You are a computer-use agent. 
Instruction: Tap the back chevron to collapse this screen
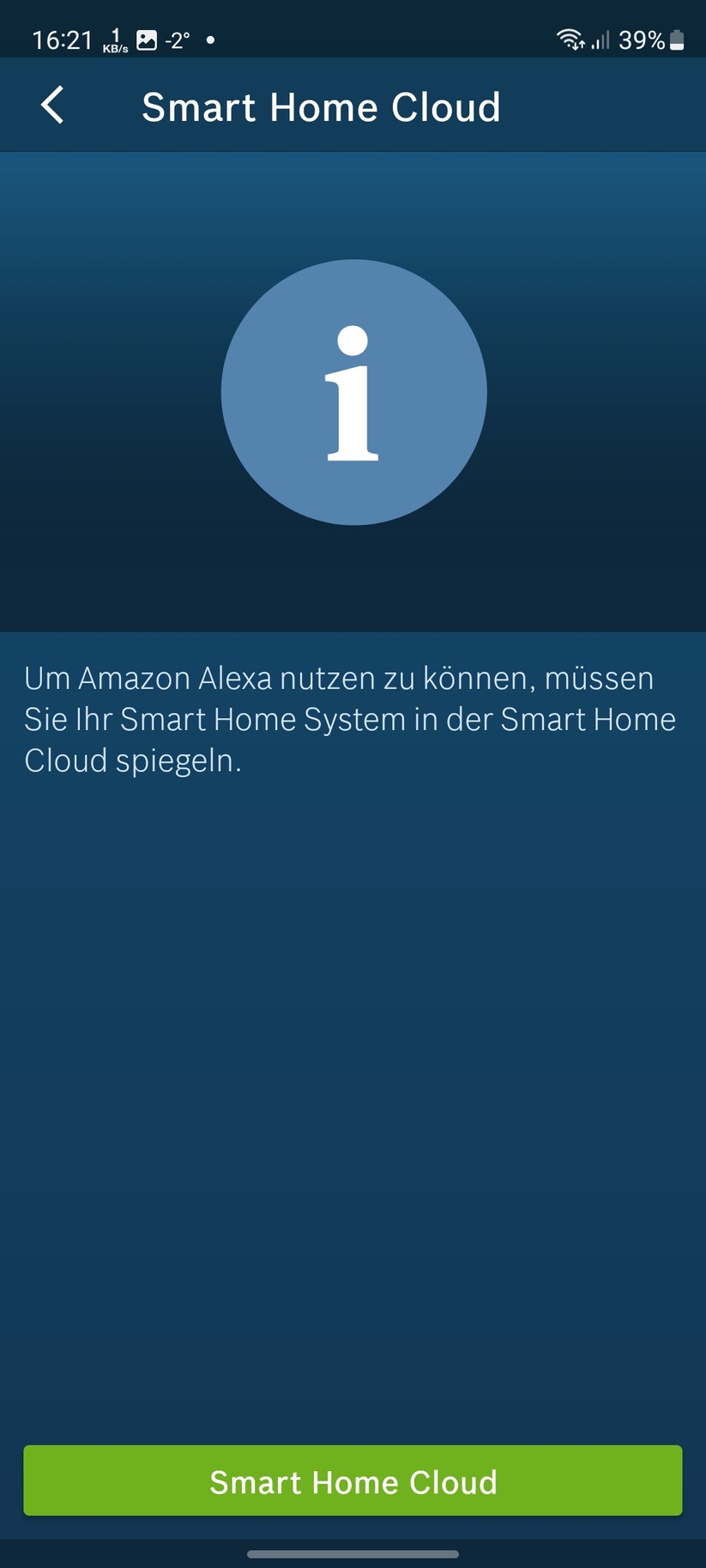tap(51, 105)
